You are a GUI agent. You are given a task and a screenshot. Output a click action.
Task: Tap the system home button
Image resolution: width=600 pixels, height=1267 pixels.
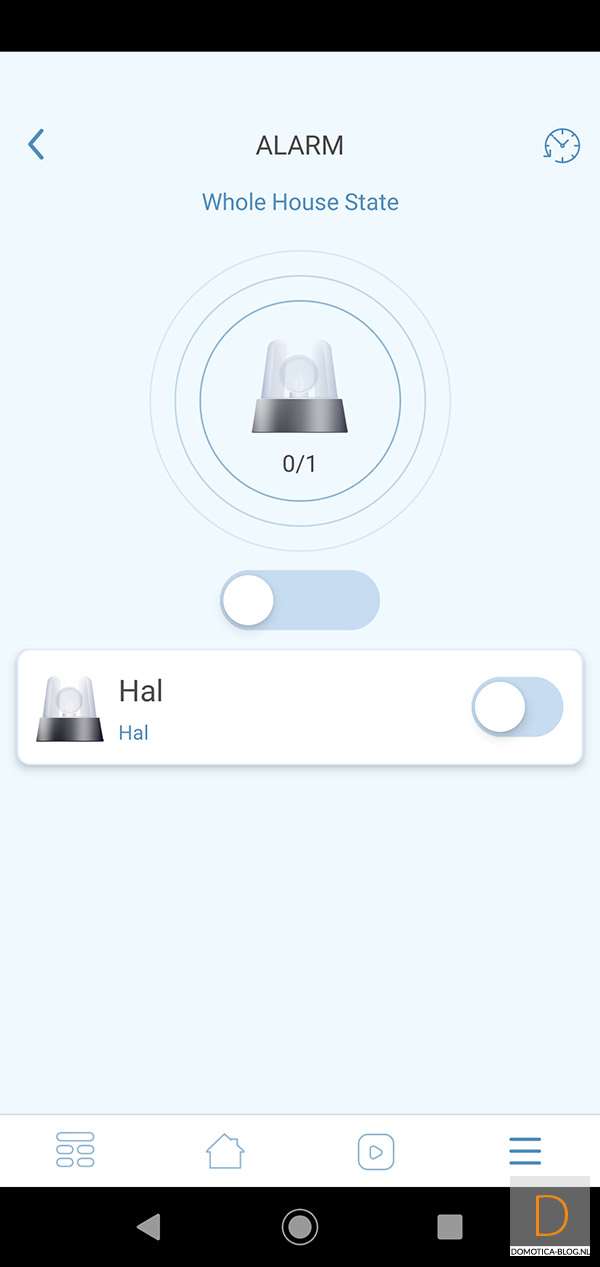click(x=300, y=1226)
